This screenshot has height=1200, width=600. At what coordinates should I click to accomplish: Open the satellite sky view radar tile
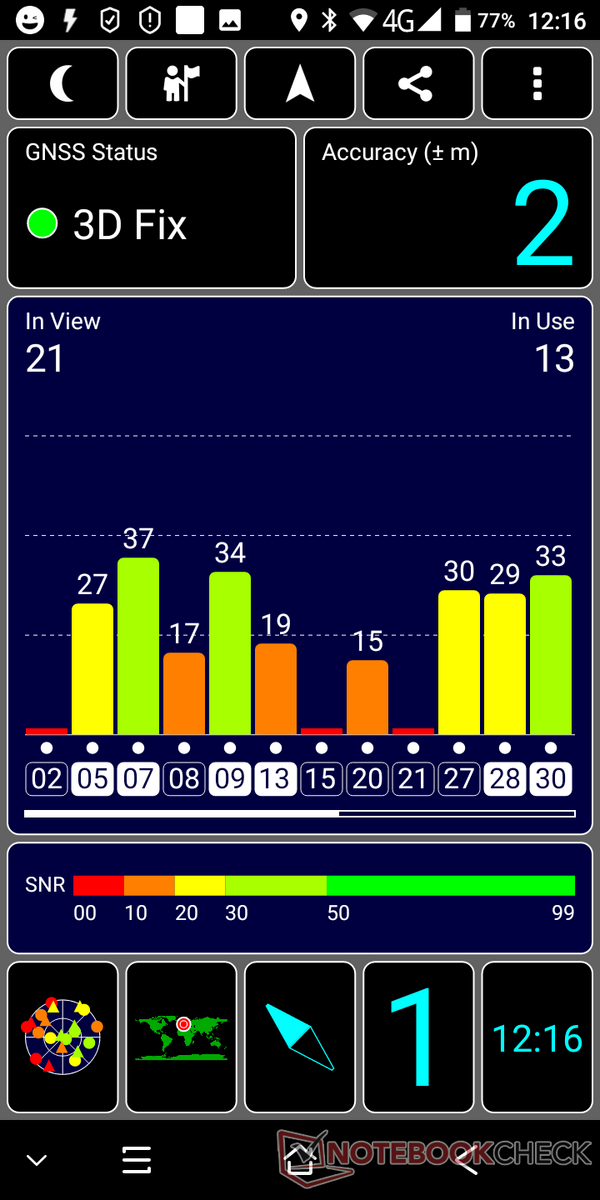click(63, 1037)
